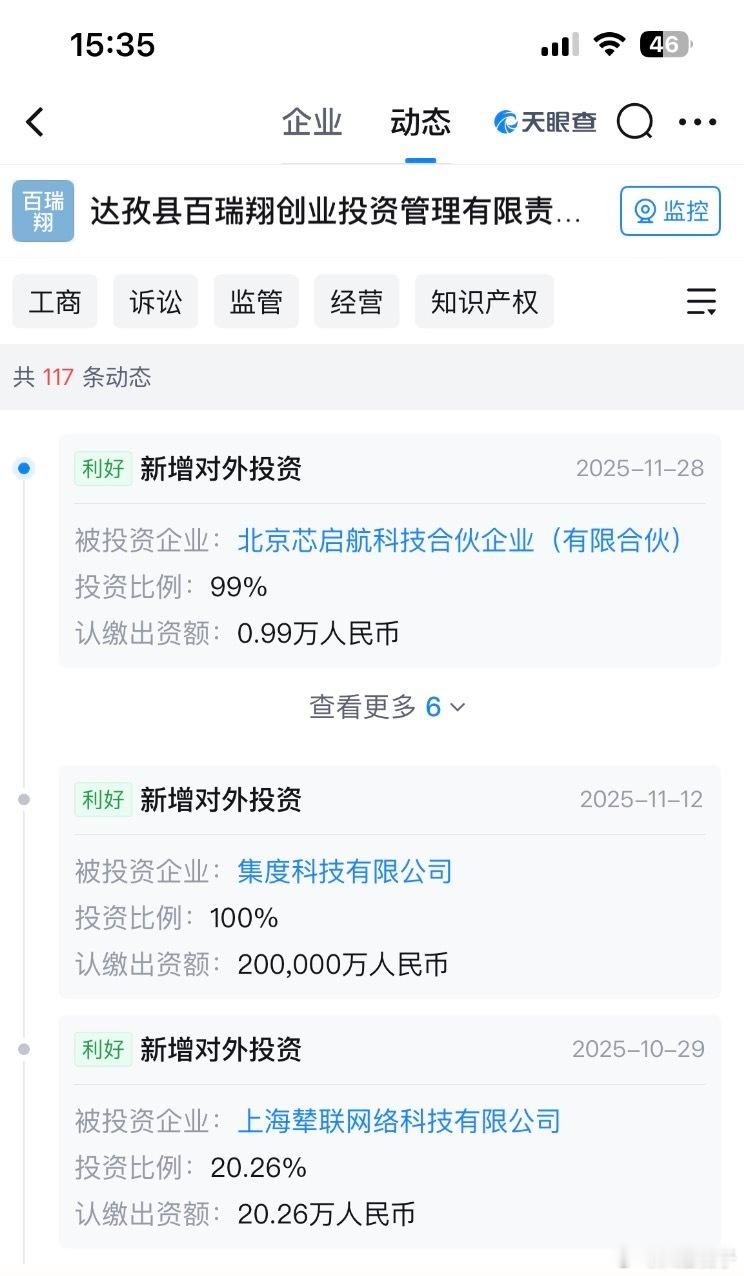Select the 知识产权 filter tab
Image resolution: width=744 pixels, height=1276 pixels.
point(484,302)
